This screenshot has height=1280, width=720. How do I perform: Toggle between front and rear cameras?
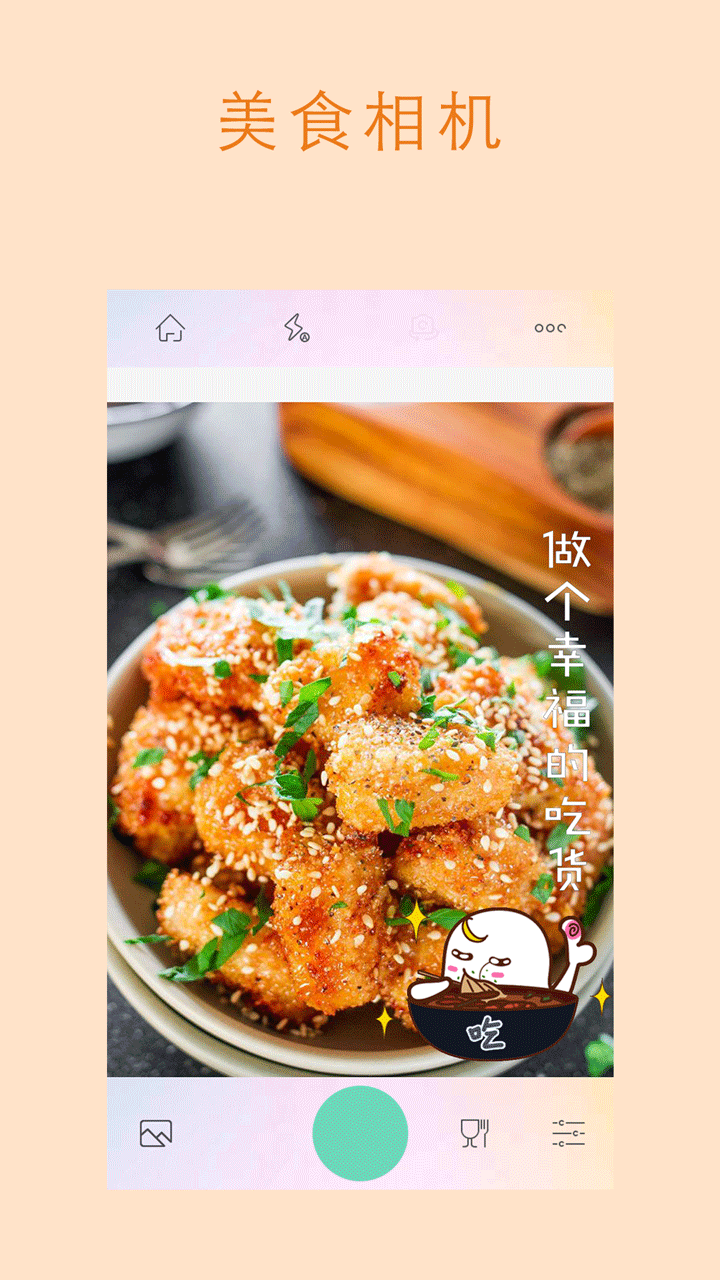(x=423, y=327)
